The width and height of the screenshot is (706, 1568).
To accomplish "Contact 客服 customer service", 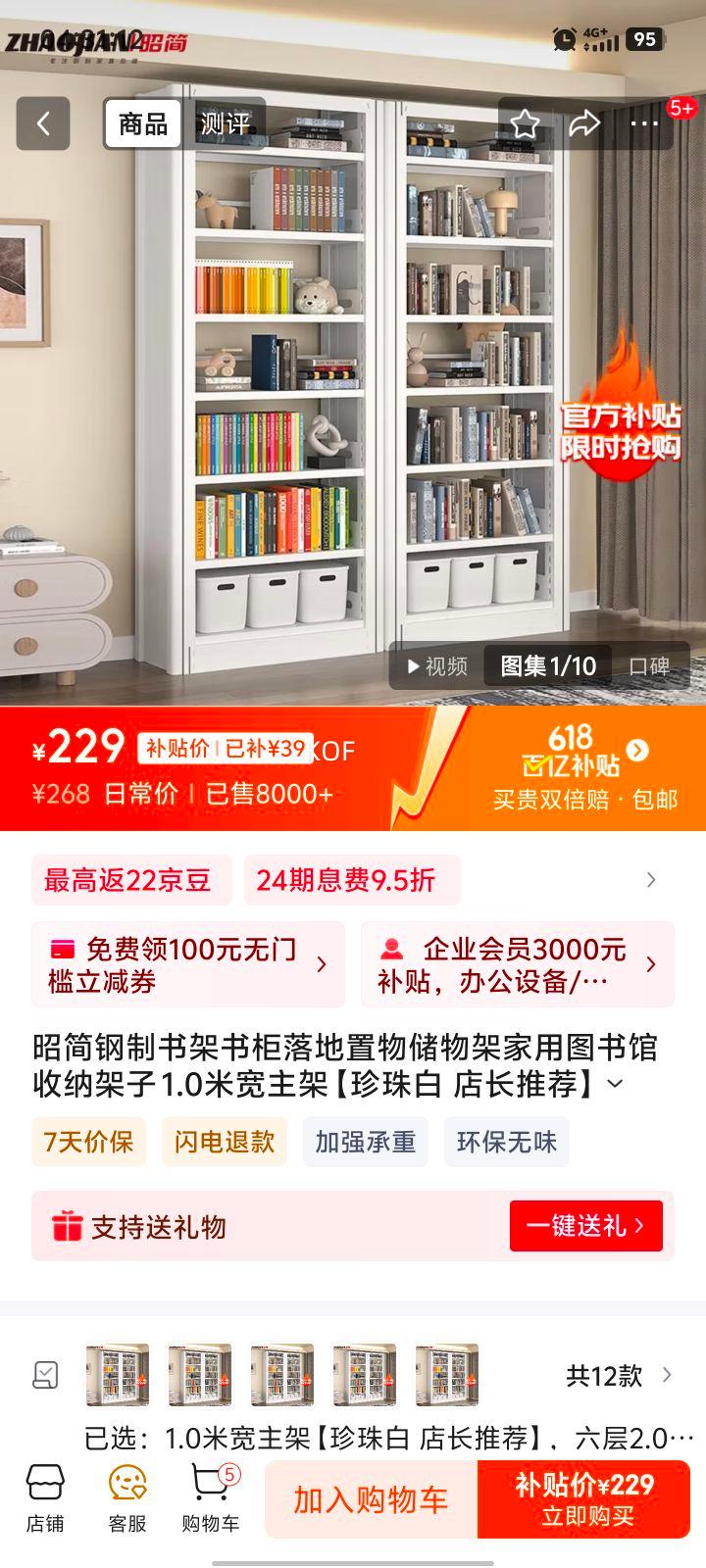I will point(127,1497).
